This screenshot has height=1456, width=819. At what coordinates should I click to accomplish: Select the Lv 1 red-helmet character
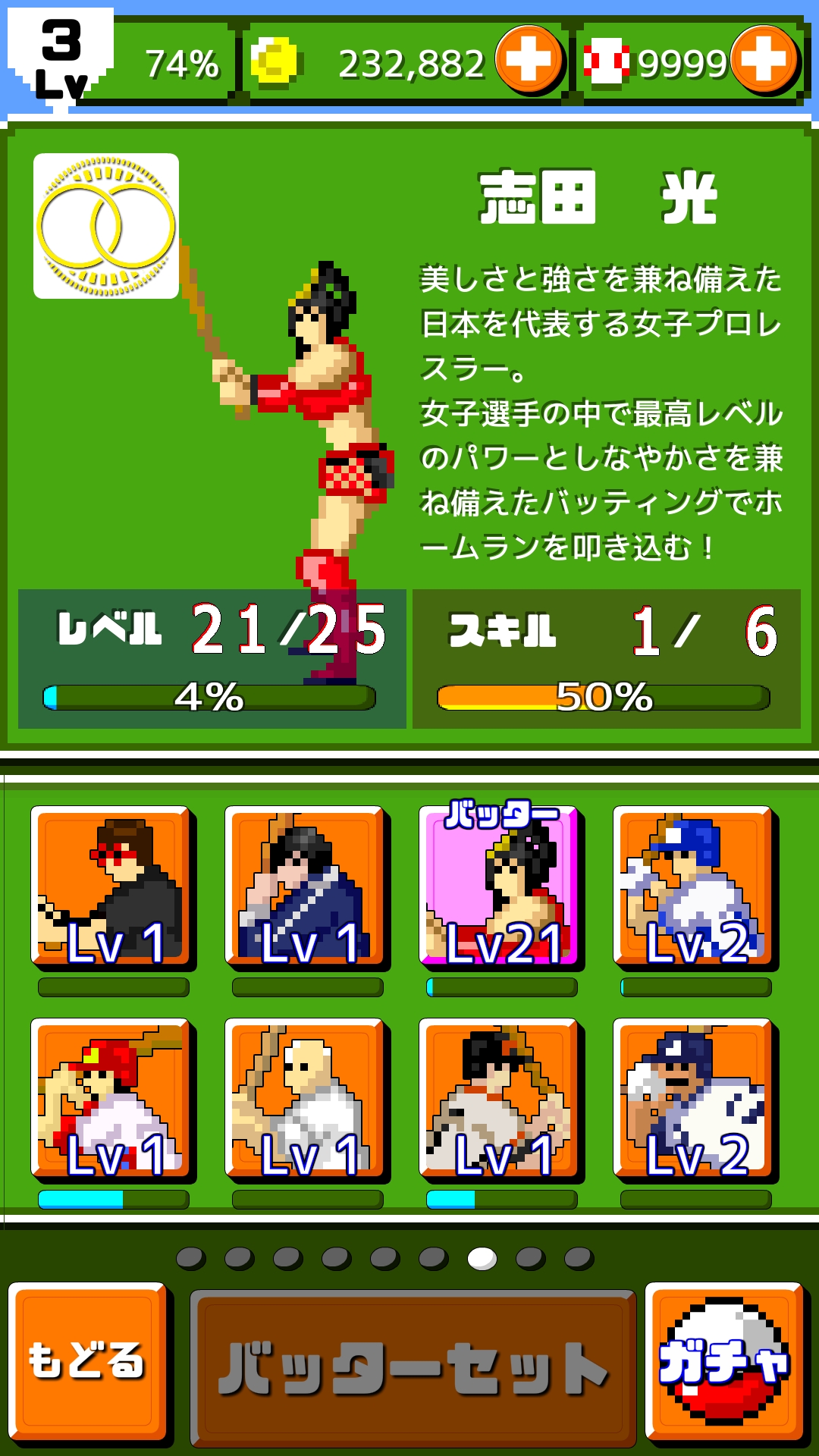112,1100
